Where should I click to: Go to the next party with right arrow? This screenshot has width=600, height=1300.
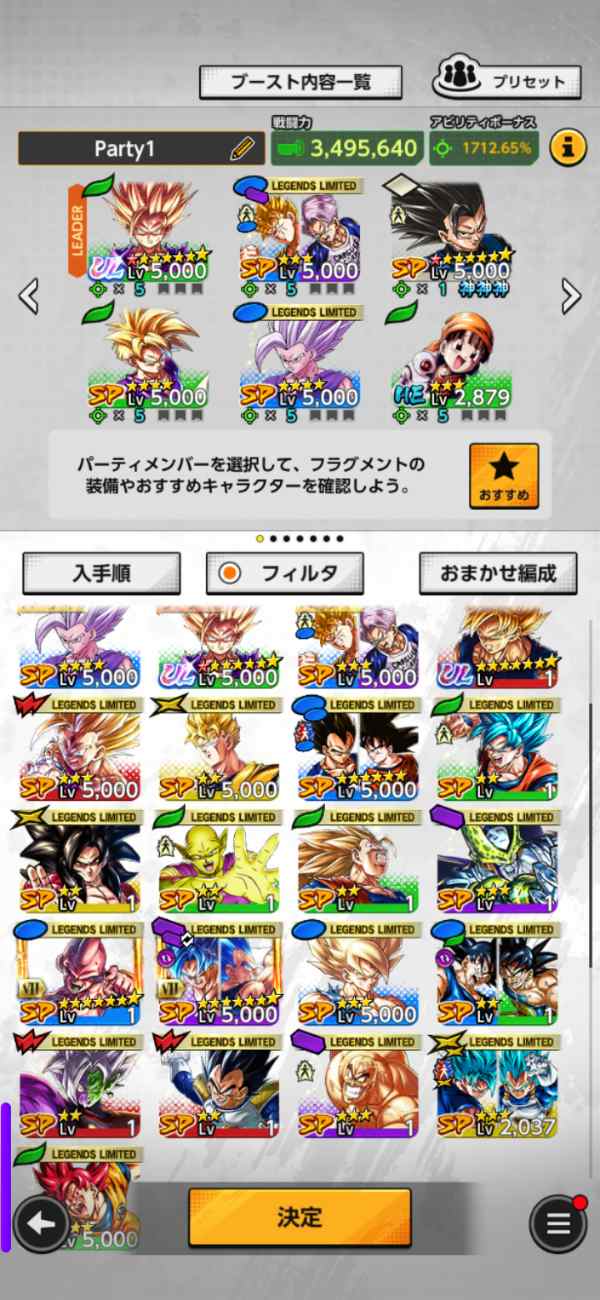(571, 295)
